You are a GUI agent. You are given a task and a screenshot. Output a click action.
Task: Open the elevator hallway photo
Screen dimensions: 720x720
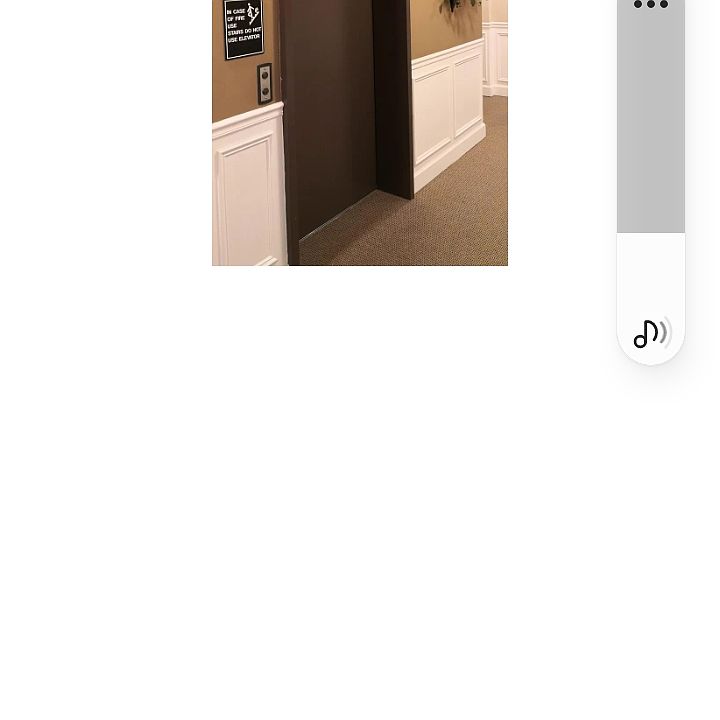coord(360,132)
